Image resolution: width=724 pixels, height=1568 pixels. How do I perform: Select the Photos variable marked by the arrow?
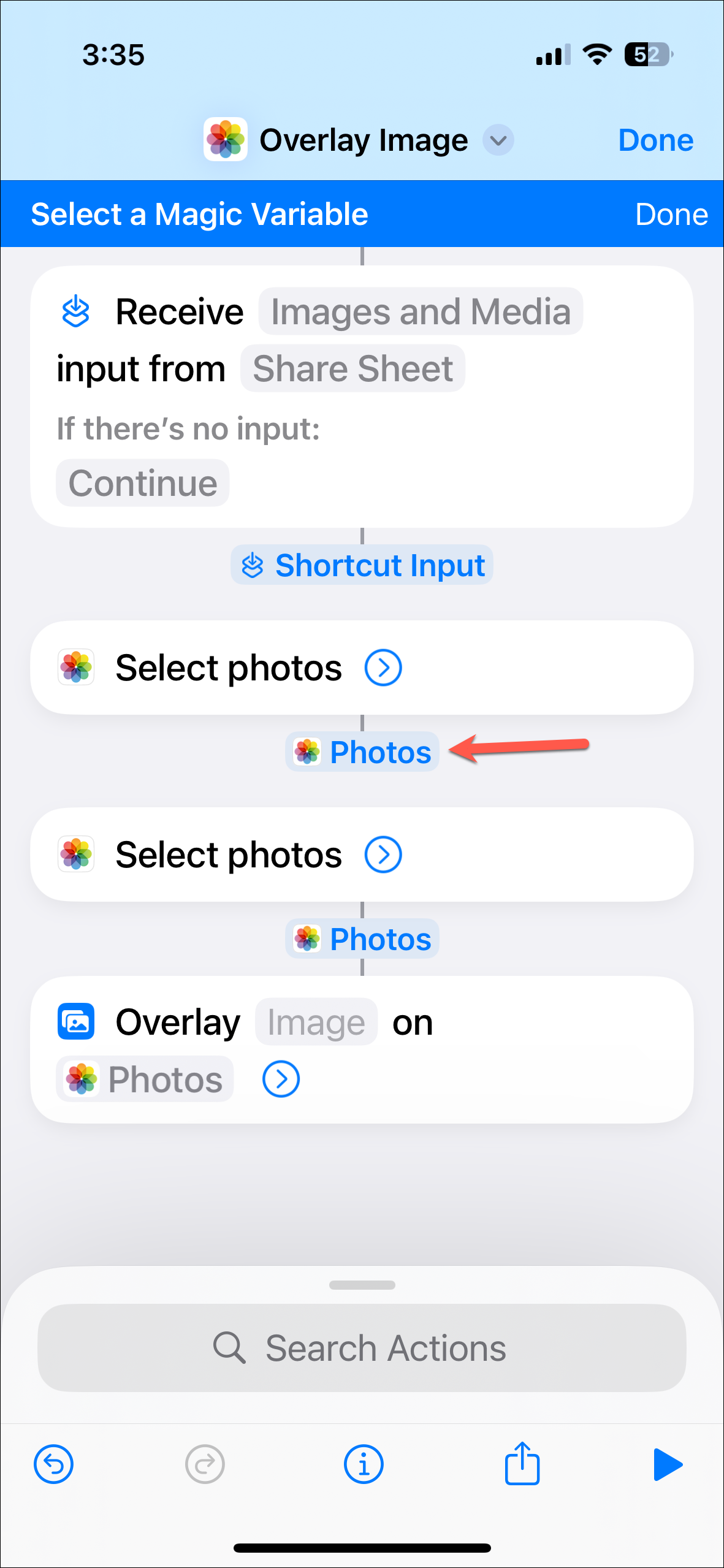coord(362,752)
